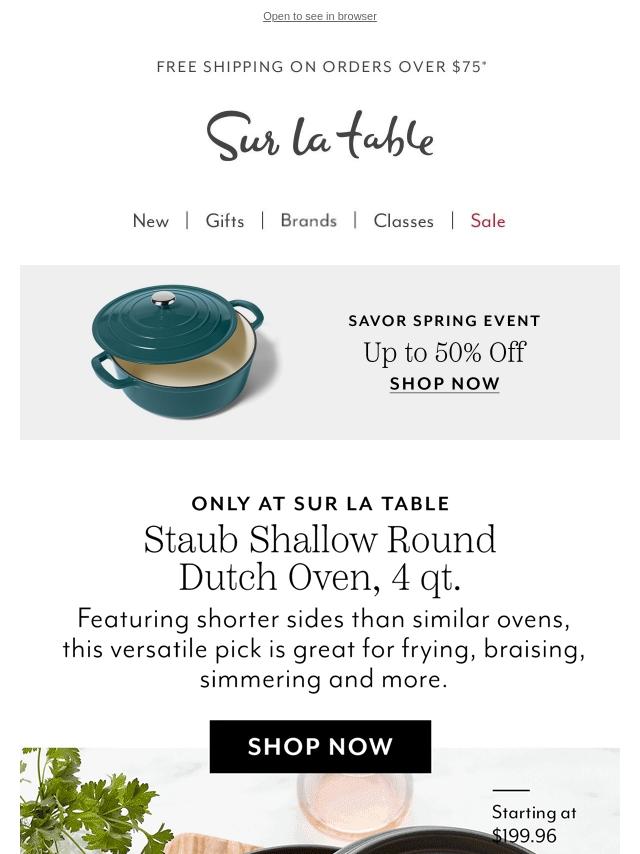The height and width of the screenshot is (854, 640).
Task: Tap the black Shop Now button
Action: pyautogui.click(x=320, y=746)
